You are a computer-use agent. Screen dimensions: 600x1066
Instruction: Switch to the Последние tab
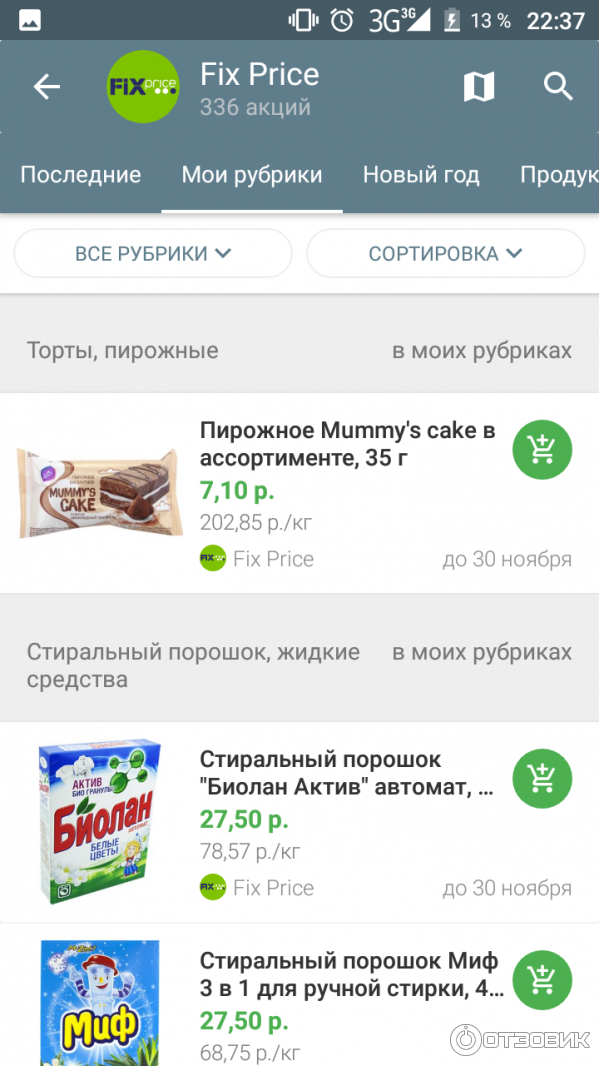coord(81,175)
